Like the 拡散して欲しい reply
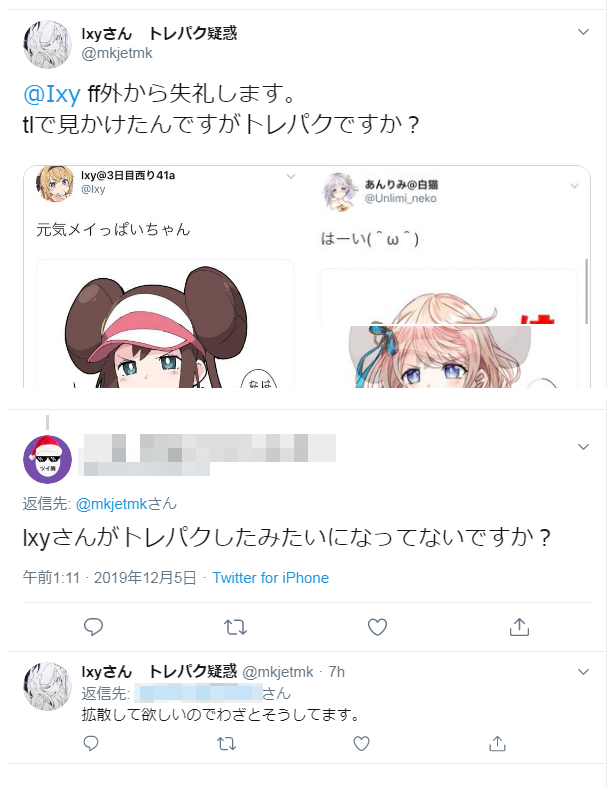 click(x=362, y=743)
